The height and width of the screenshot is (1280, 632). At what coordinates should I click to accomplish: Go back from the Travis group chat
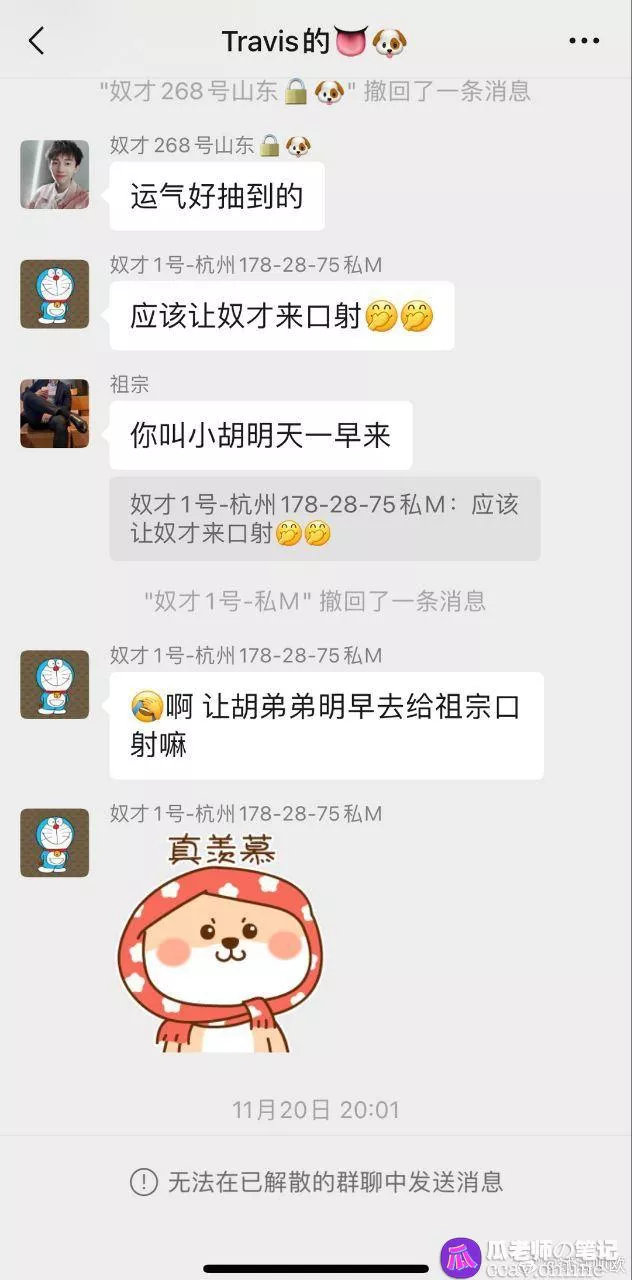(37, 41)
